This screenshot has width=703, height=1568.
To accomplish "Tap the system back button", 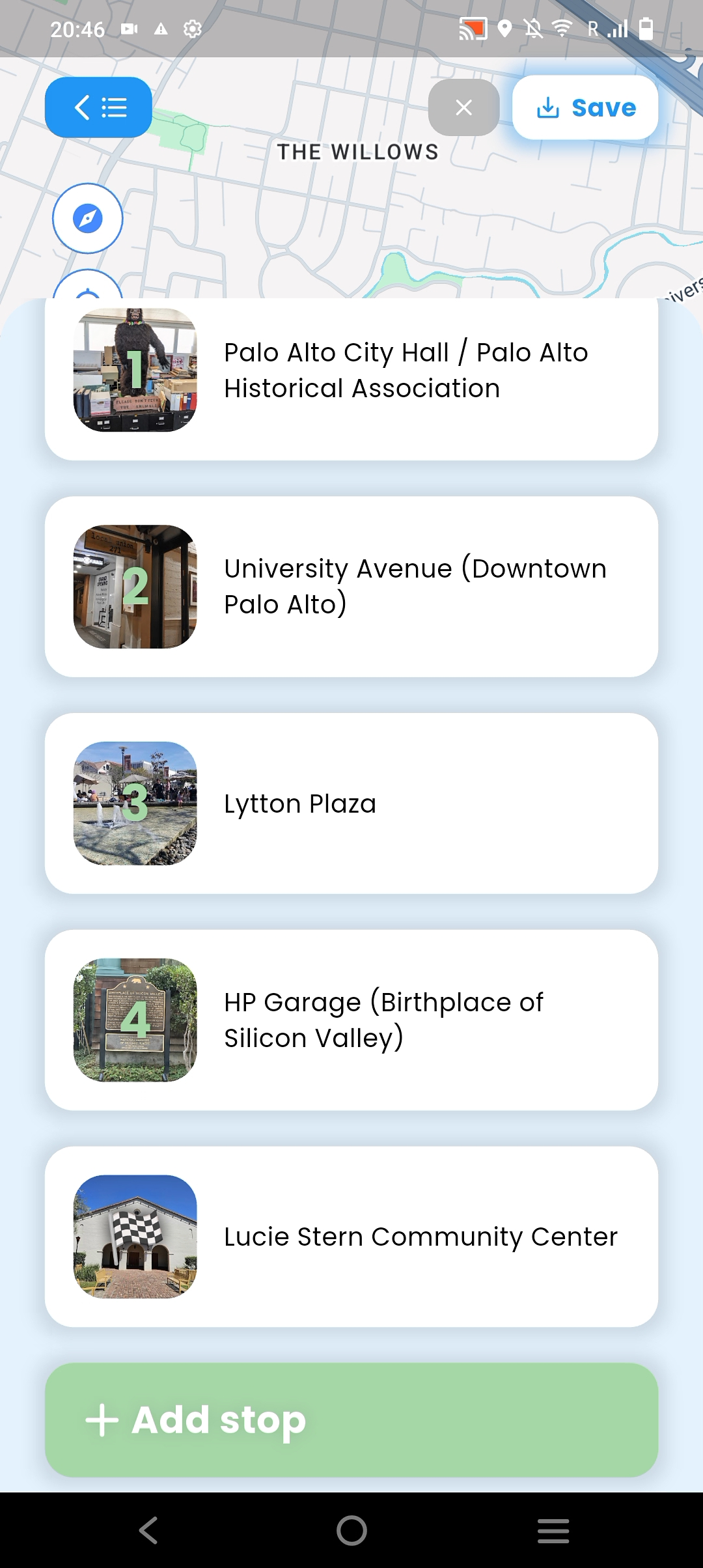I will click(x=148, y=1530).
